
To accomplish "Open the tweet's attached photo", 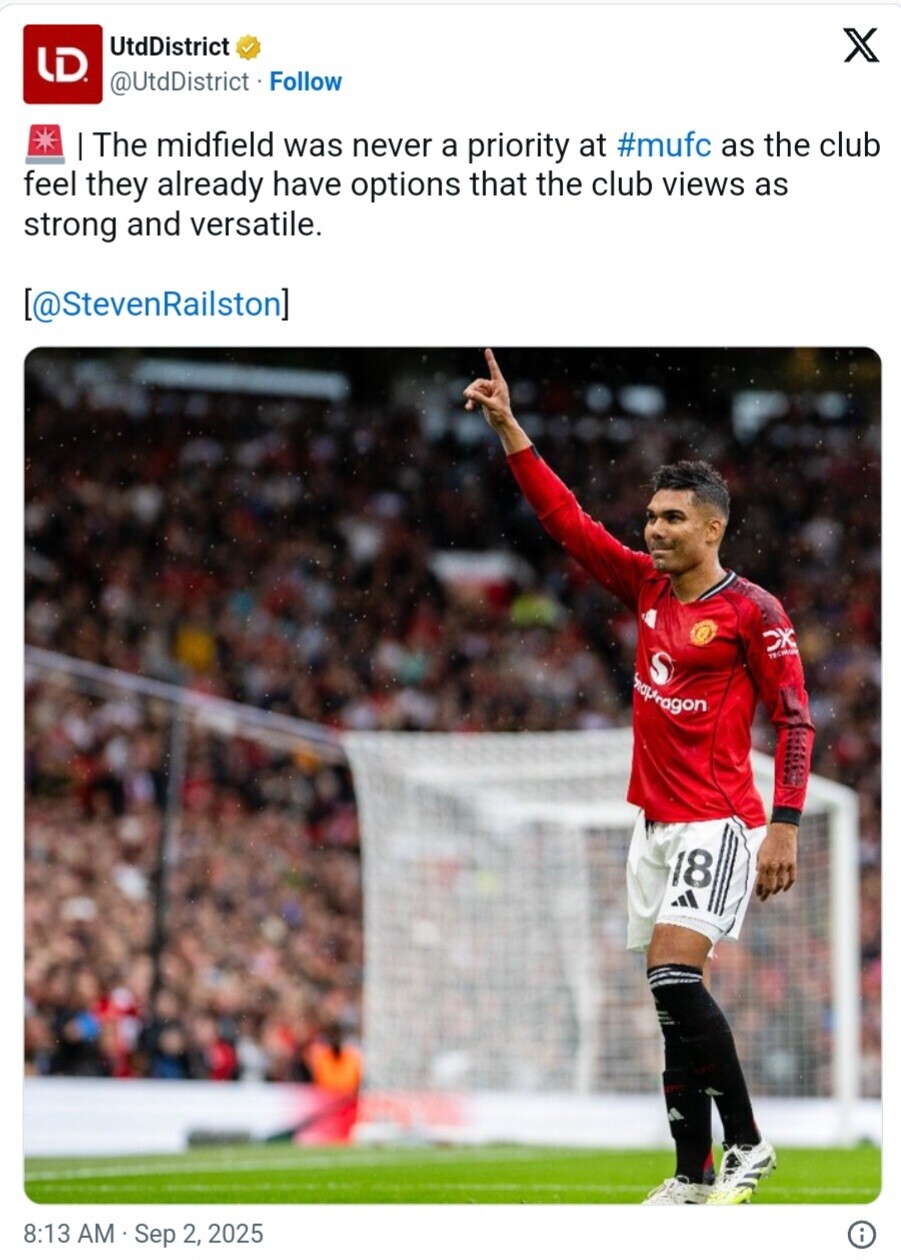I will point(452,775).
